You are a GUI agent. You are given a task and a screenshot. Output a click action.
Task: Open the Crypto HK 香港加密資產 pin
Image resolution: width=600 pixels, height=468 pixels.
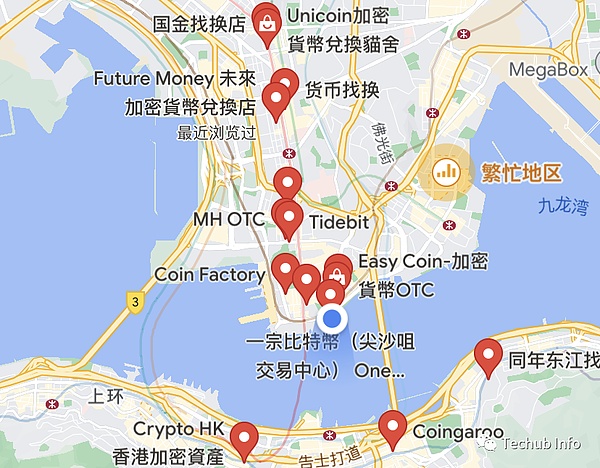point(244,438)
